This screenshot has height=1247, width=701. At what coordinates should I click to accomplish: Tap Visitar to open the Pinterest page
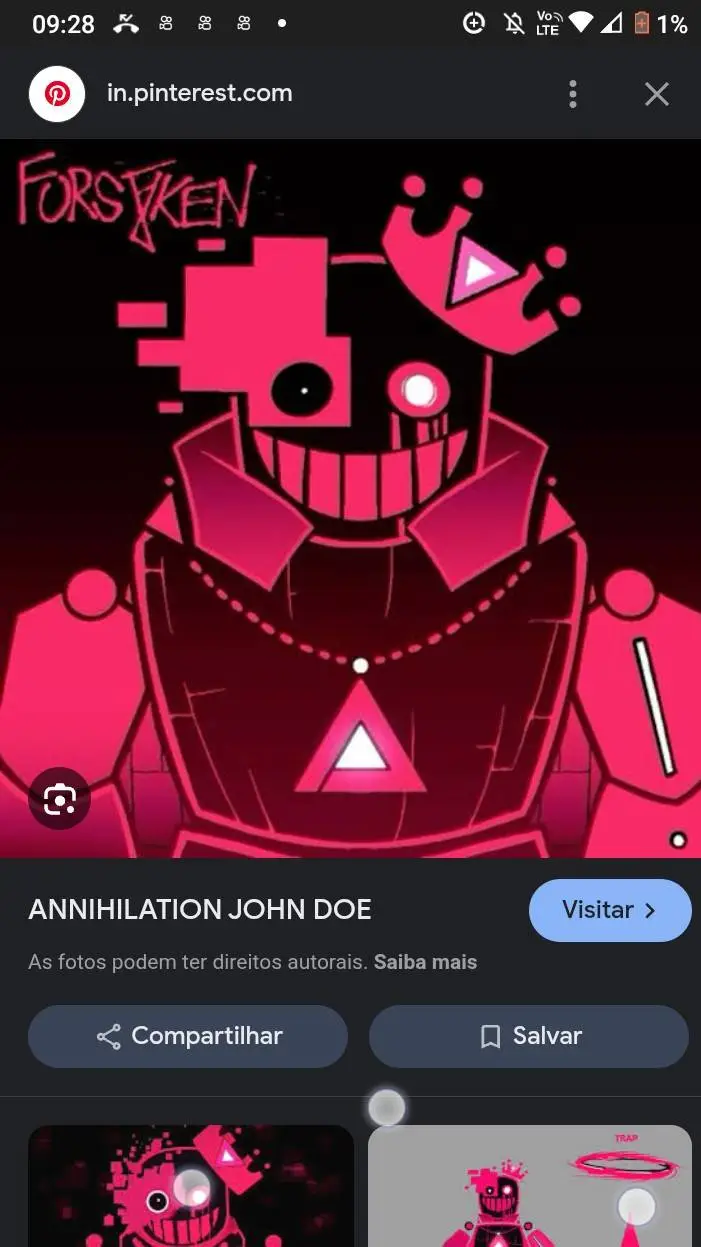[609, 910]
